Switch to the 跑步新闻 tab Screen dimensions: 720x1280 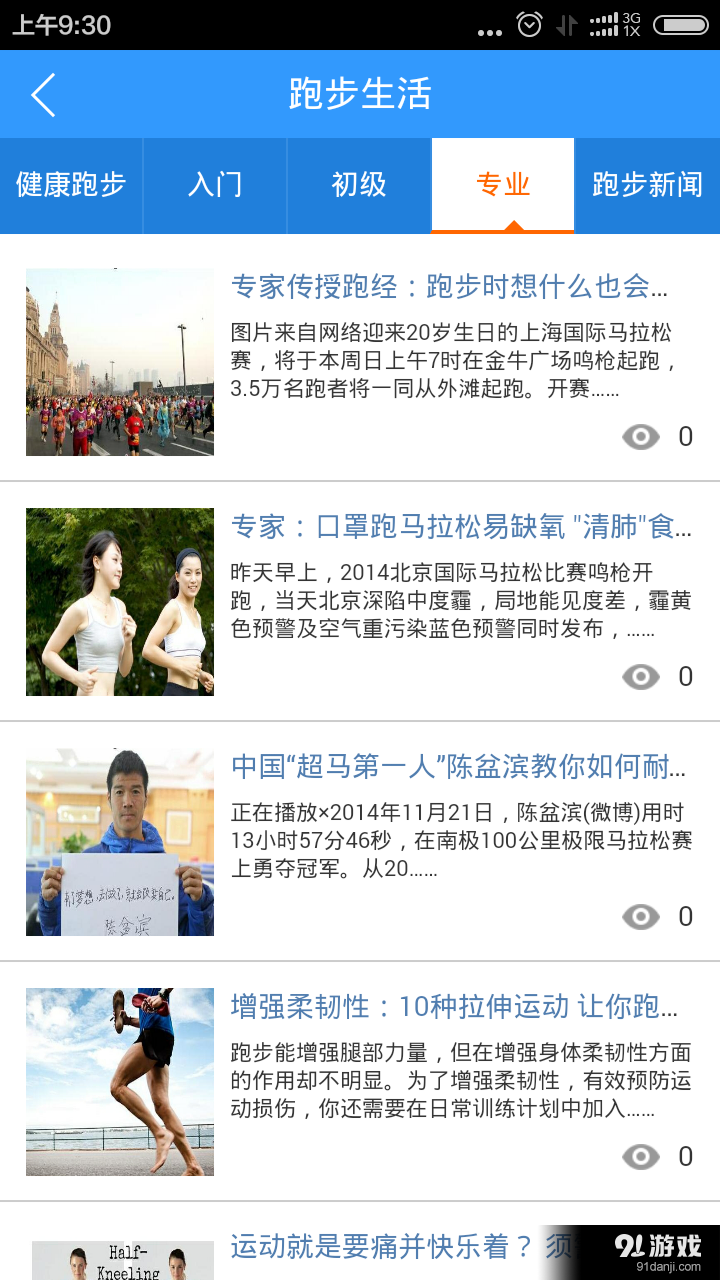coord(647,185)
